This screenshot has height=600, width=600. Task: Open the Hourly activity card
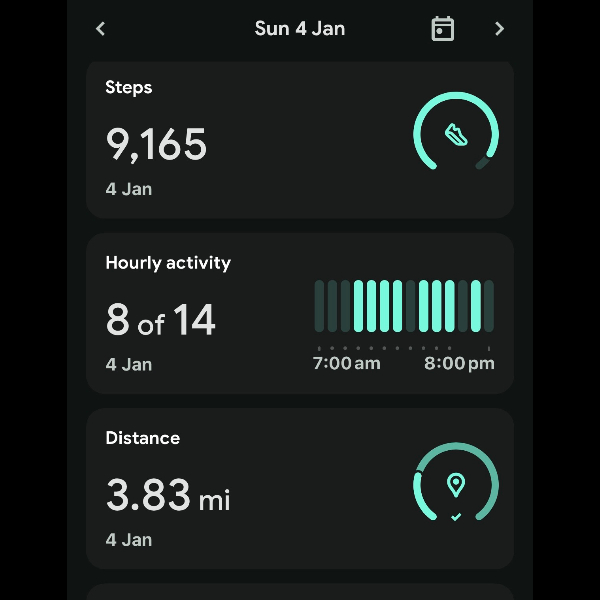click(299, 314)
